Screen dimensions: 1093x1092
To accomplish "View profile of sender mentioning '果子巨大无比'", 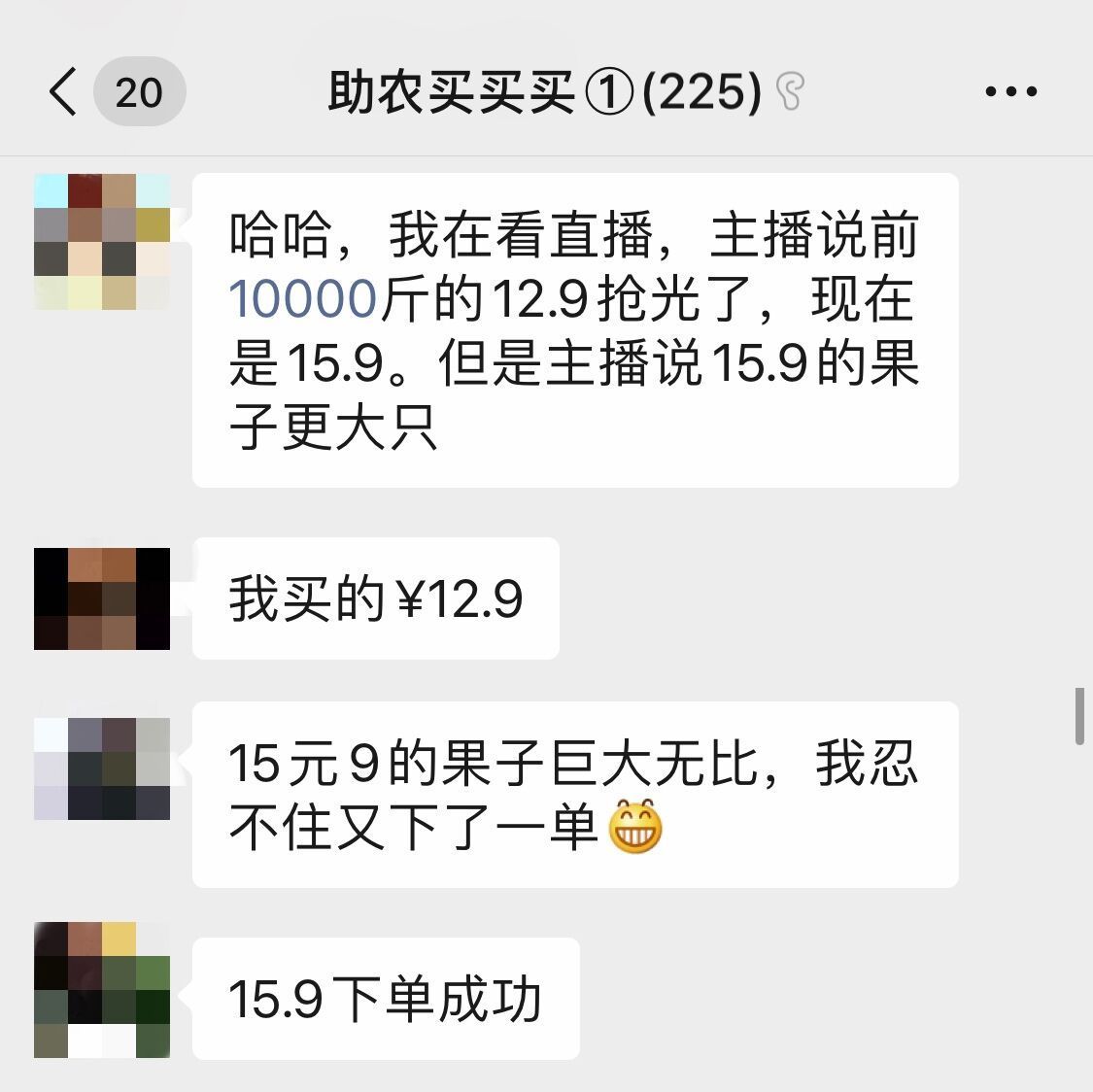I will pyautogui.click(x=102, y=768).
